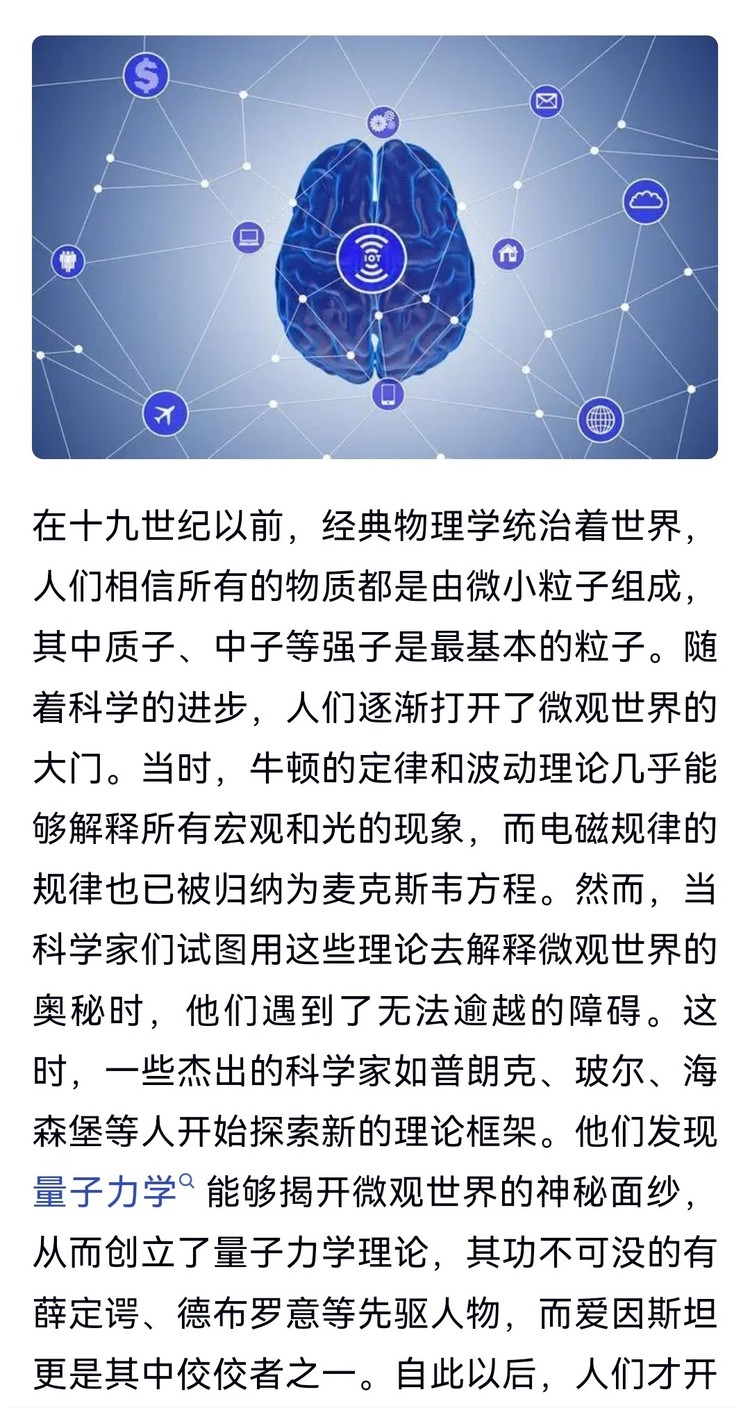View the brain network article image
The width and height of the screenshot is (750, 1408).
[x=375, y=247]
